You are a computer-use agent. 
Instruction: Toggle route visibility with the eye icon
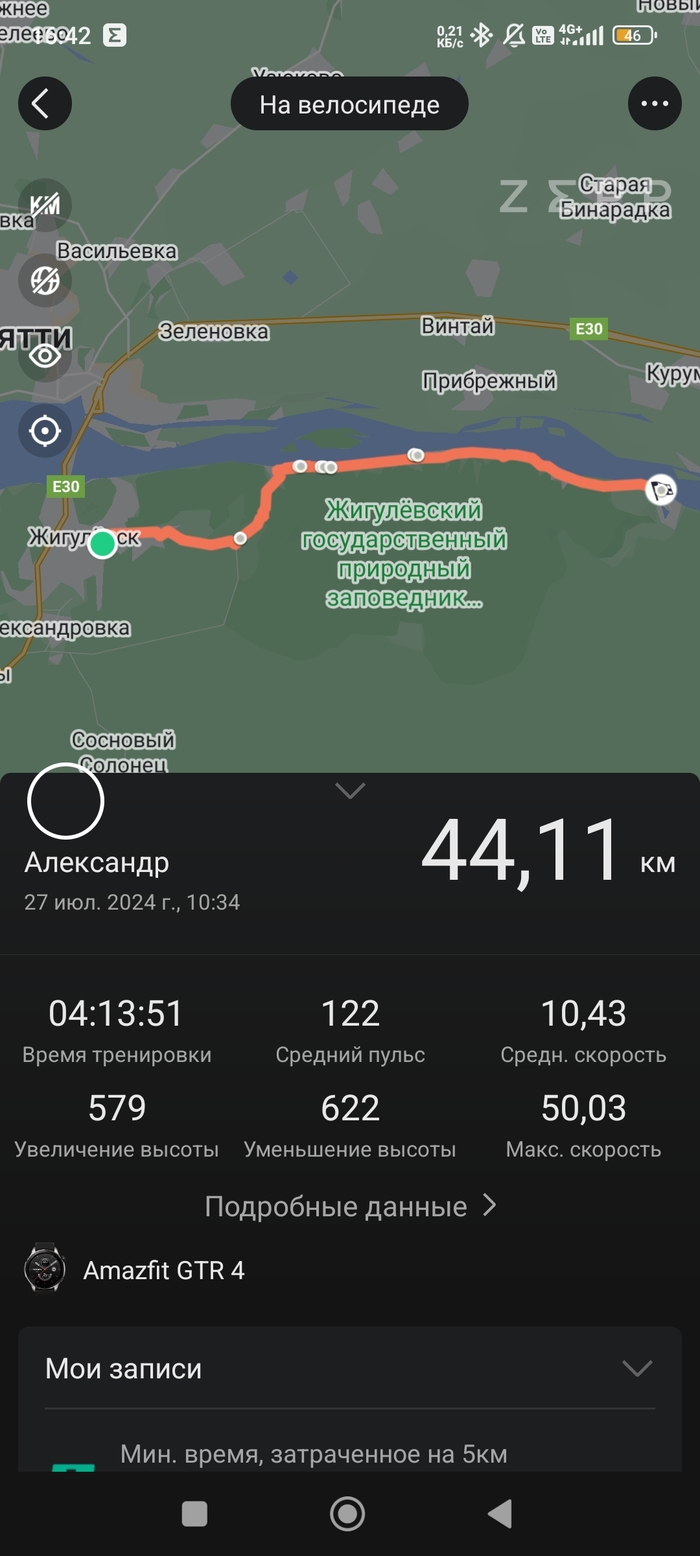pyautogui.click(x=45, y=356)
